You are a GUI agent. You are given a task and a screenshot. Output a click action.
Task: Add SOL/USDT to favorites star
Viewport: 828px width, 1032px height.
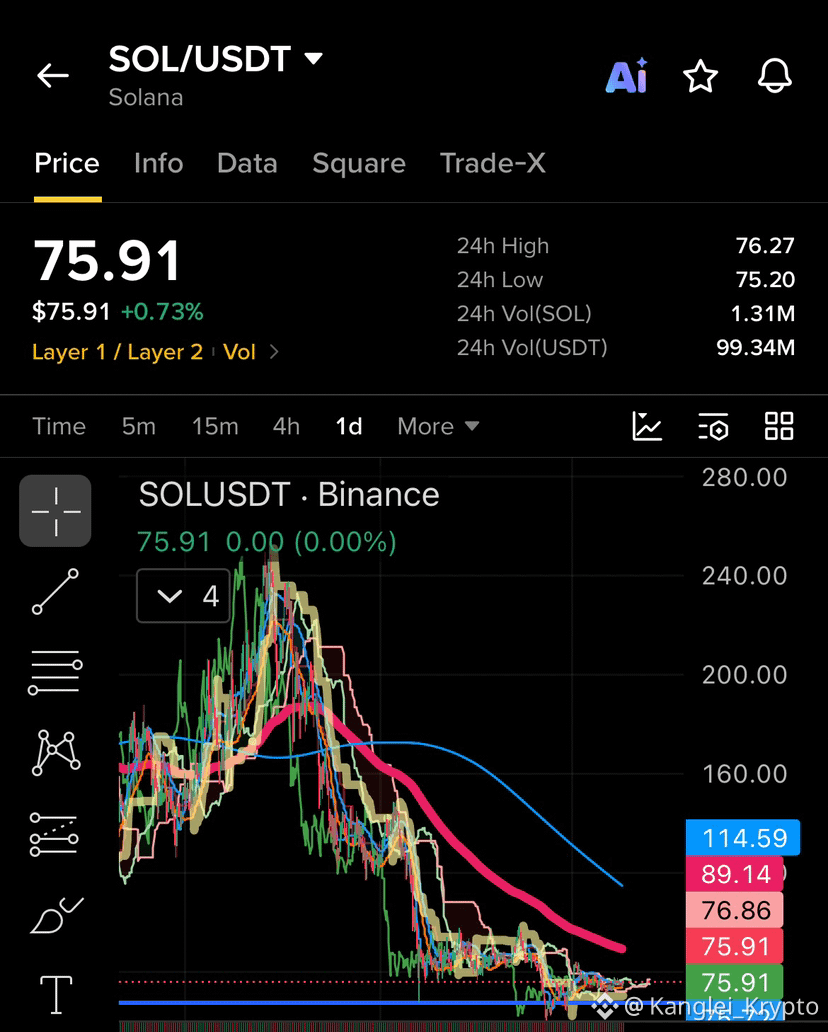pos(700,76)
